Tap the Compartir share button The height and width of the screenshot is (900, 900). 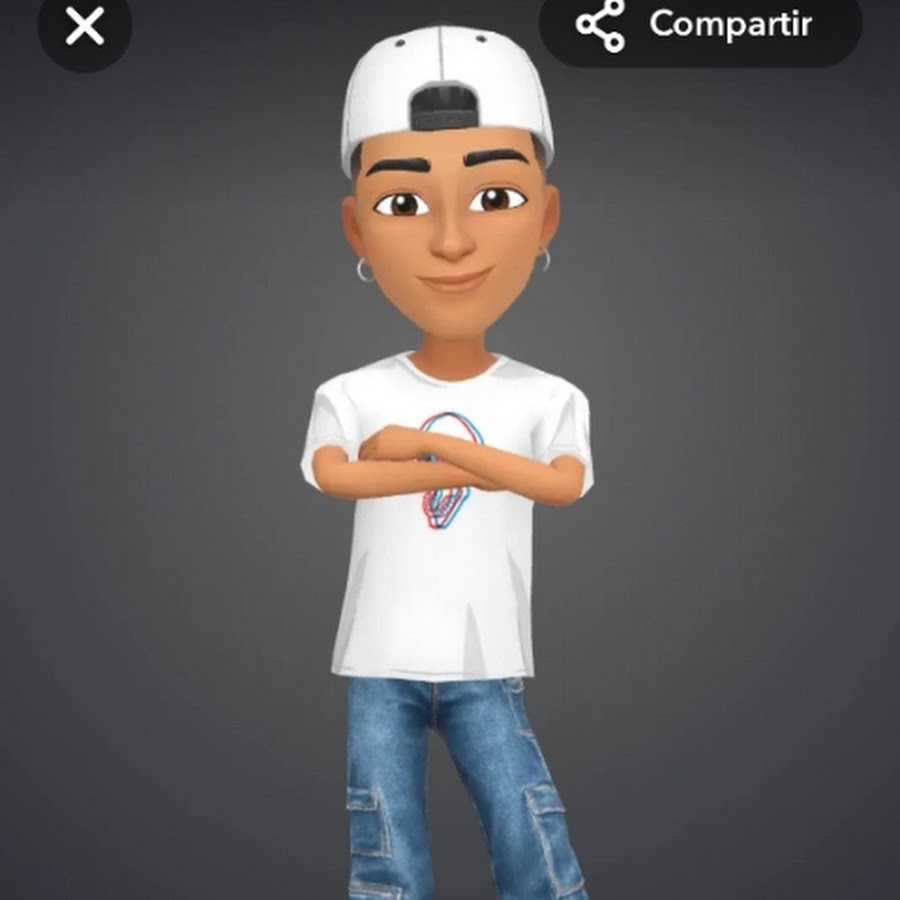[700, 25]
